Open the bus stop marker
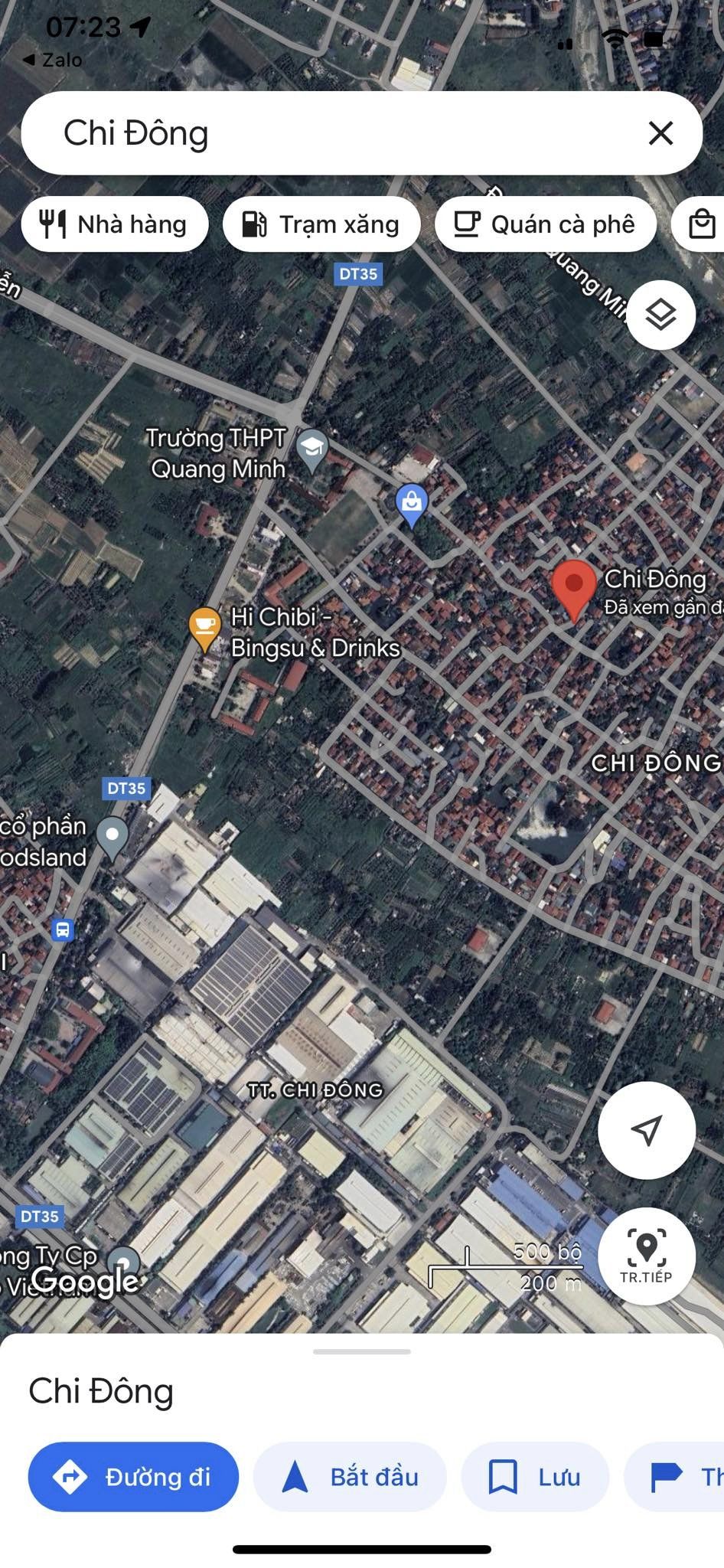This screenshot has width=724, height=1568. coord(62,930)
